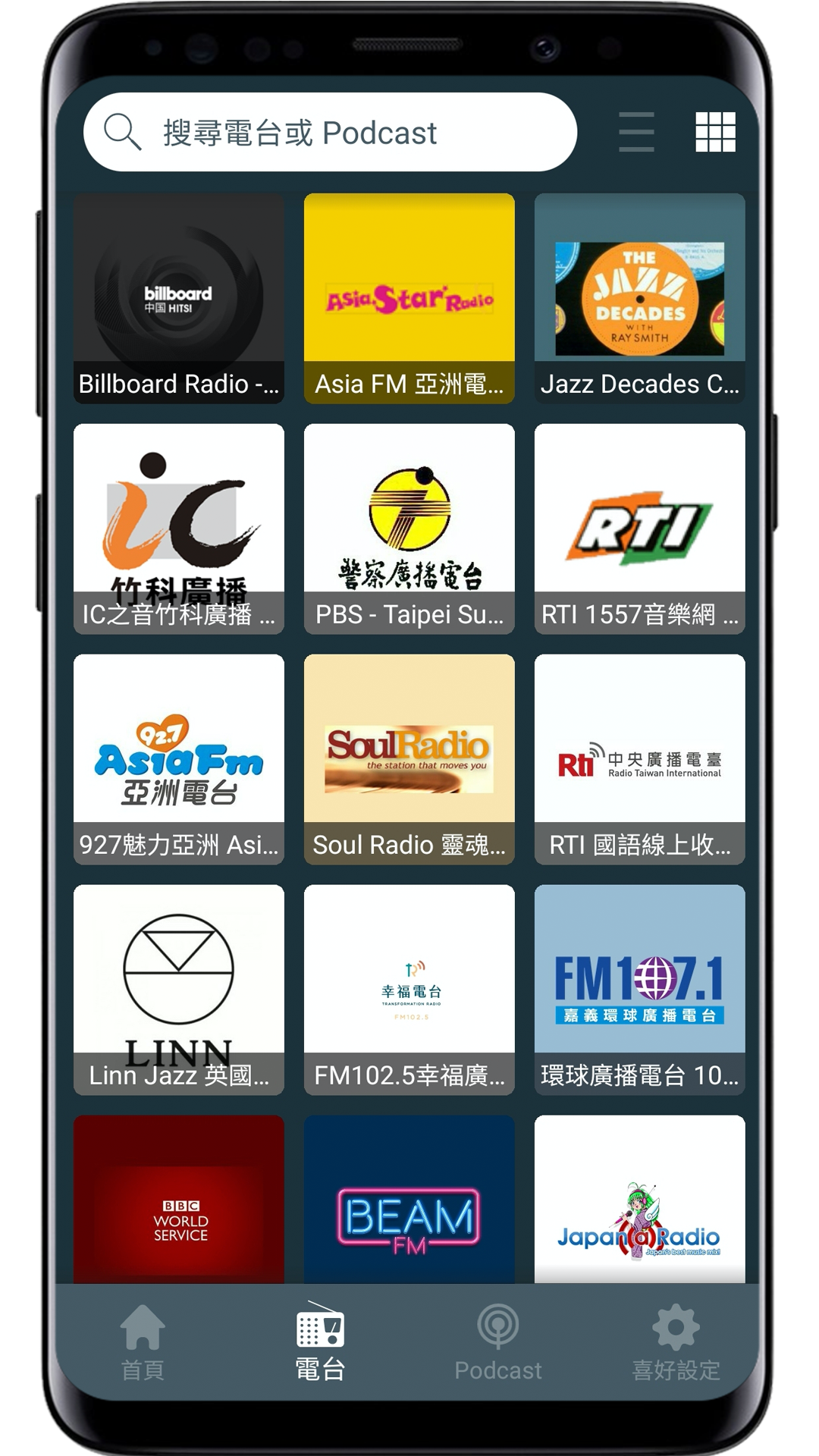
Task: Open Billboard Radio station
Action: click(179, 298)
